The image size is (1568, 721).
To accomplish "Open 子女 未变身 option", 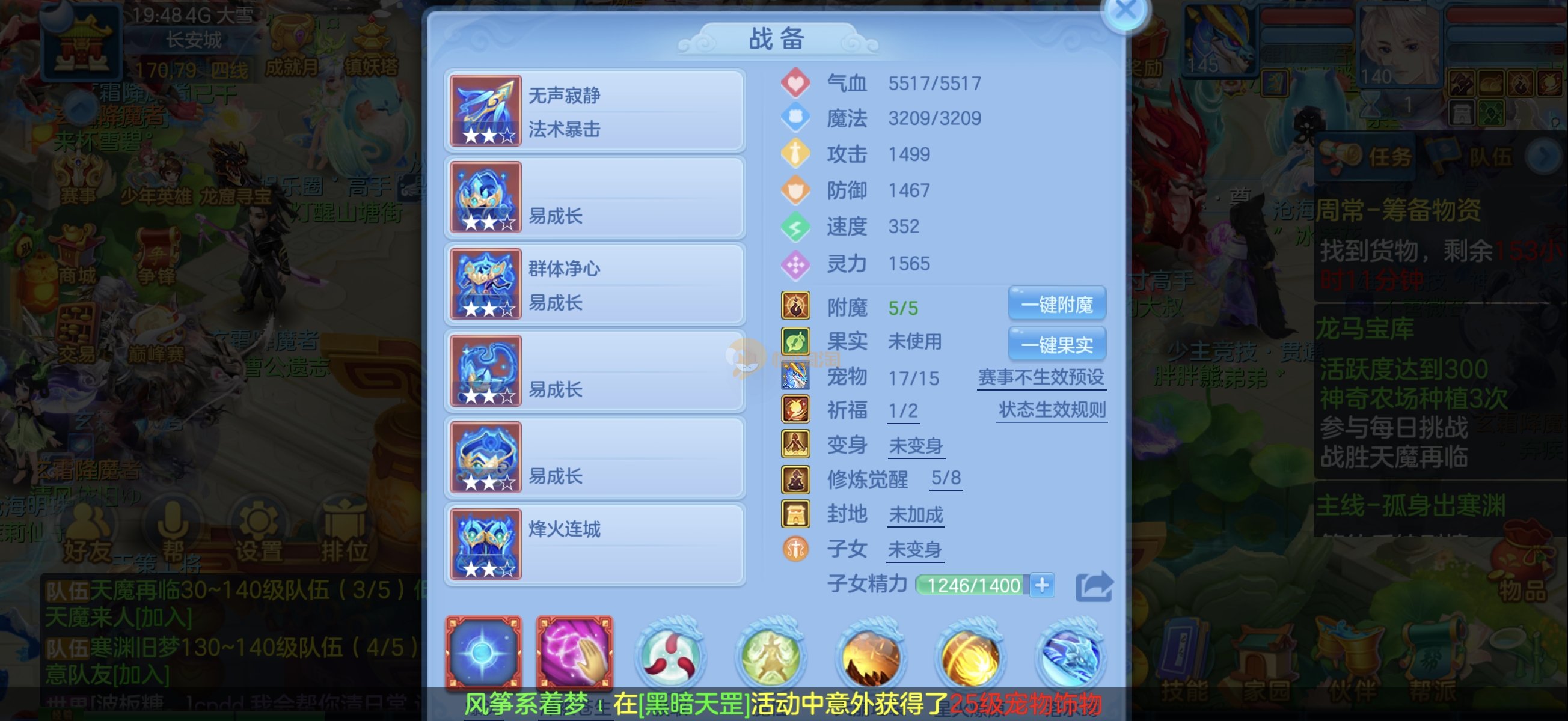I will (x=914, y=549).
